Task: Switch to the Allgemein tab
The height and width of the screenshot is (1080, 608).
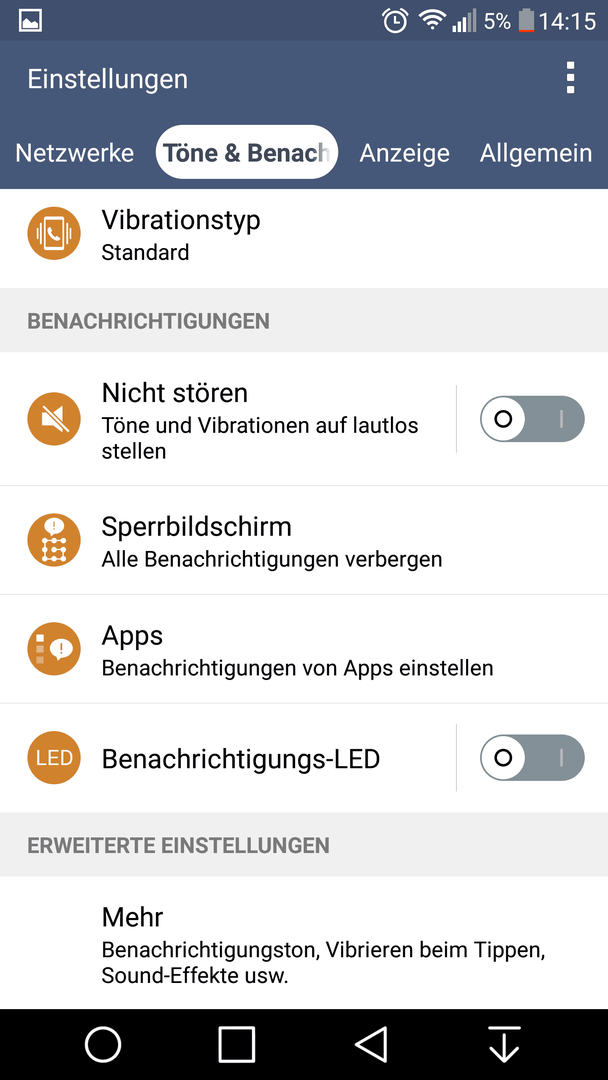Action: (x=536, y=152)
